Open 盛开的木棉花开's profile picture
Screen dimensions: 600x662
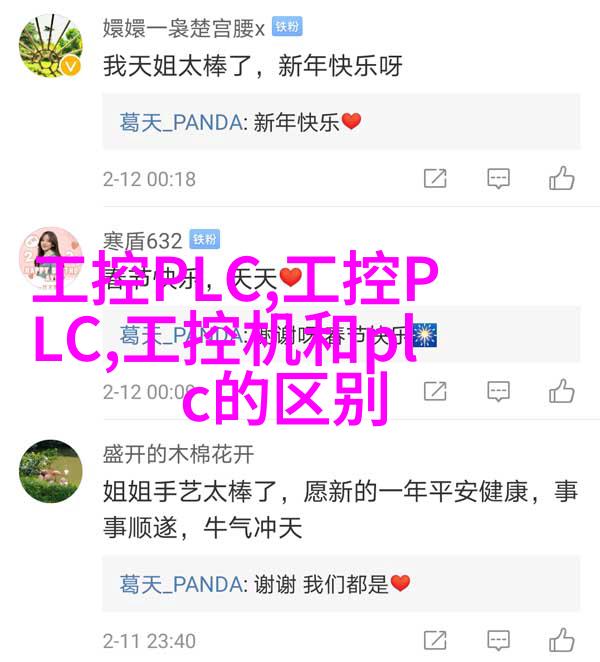pos(50,471)
